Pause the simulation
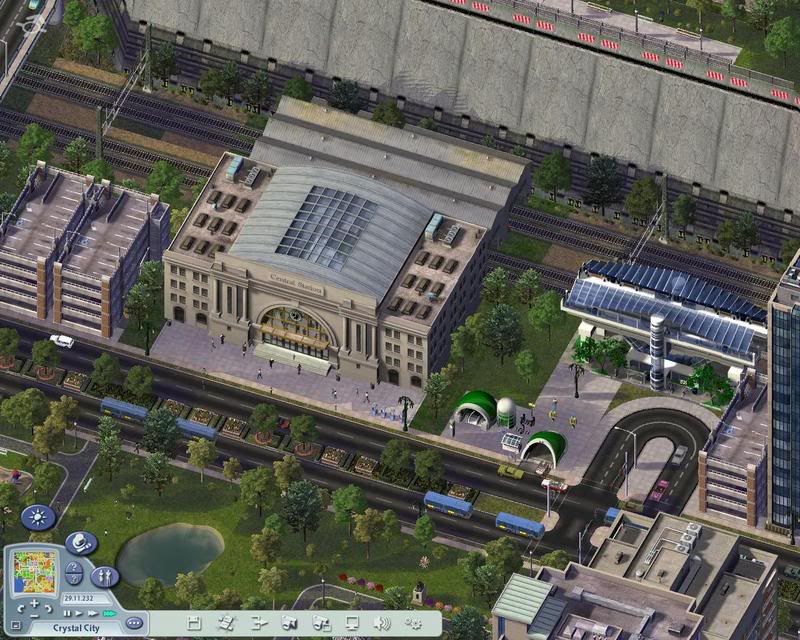Screen dimensions: 800x640 pos(66,612)
